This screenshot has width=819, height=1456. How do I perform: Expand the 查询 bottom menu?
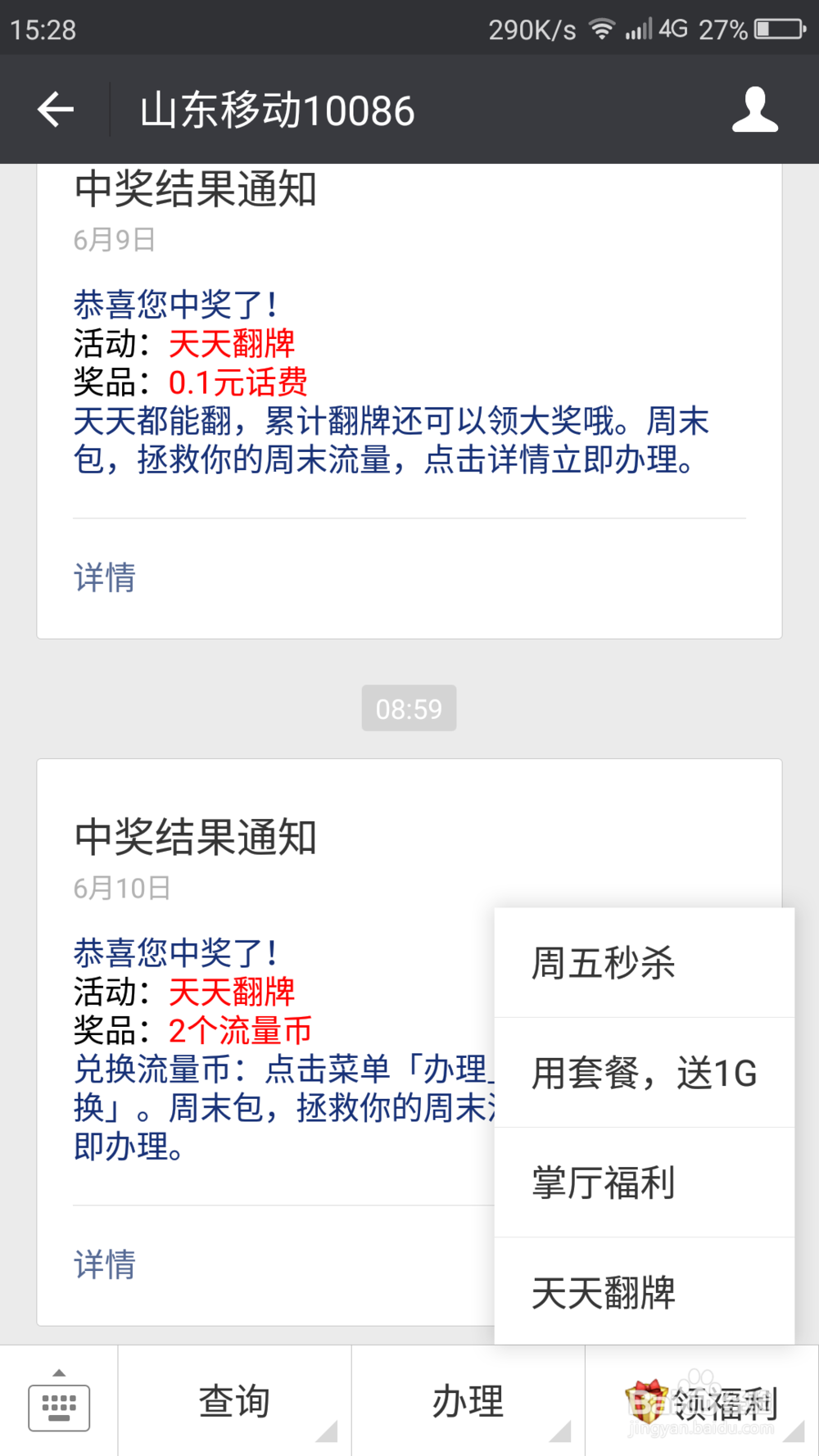click(235, 1401)
